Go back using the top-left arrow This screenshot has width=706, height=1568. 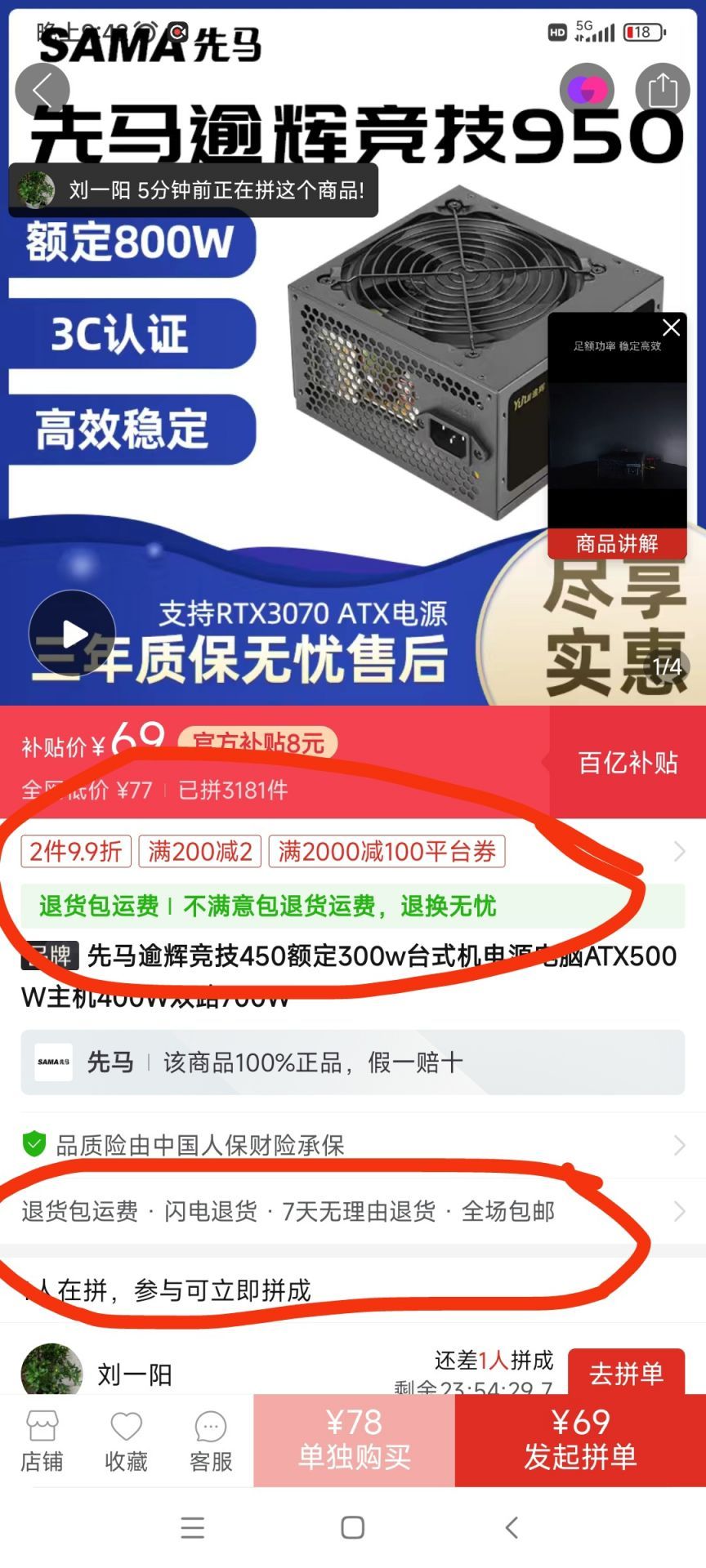[x=42, y=90]
